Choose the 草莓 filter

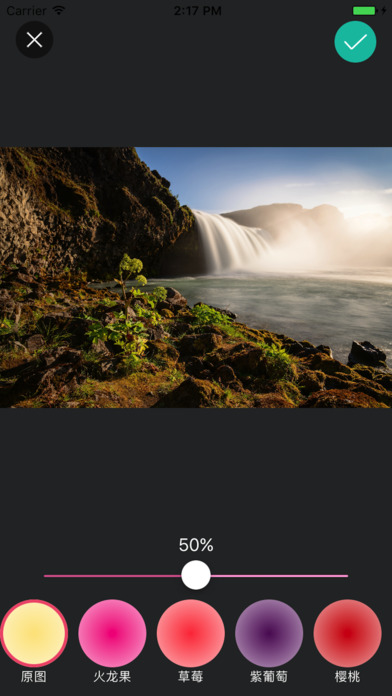(191, 633)
